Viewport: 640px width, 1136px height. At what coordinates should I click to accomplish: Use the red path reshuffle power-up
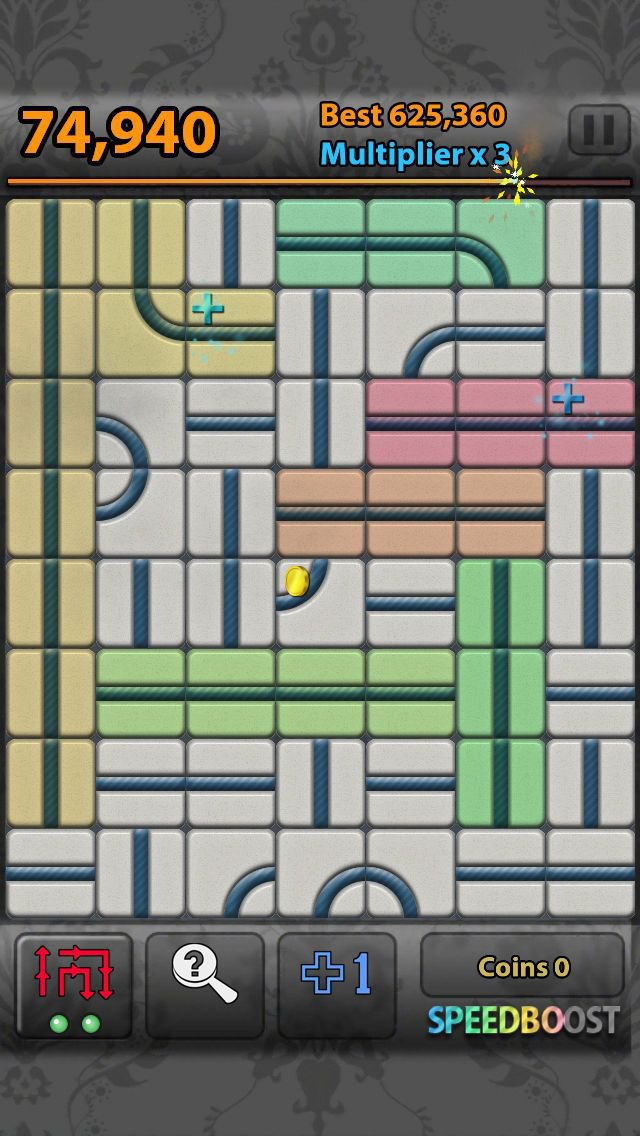point(74,985)
